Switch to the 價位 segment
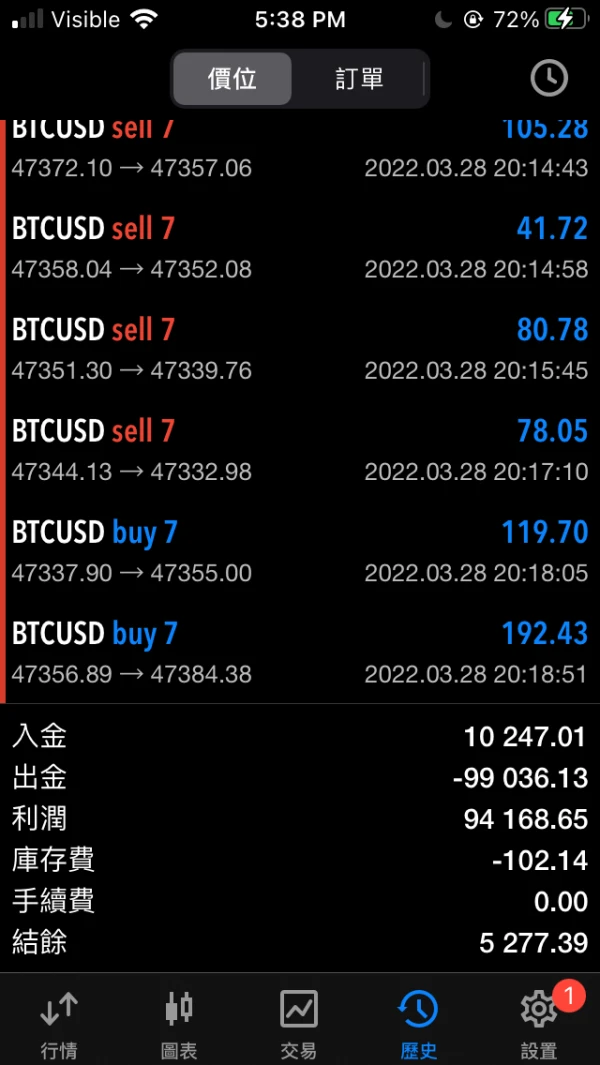The width and height of the screenshot is (600, 1065). 232,79
